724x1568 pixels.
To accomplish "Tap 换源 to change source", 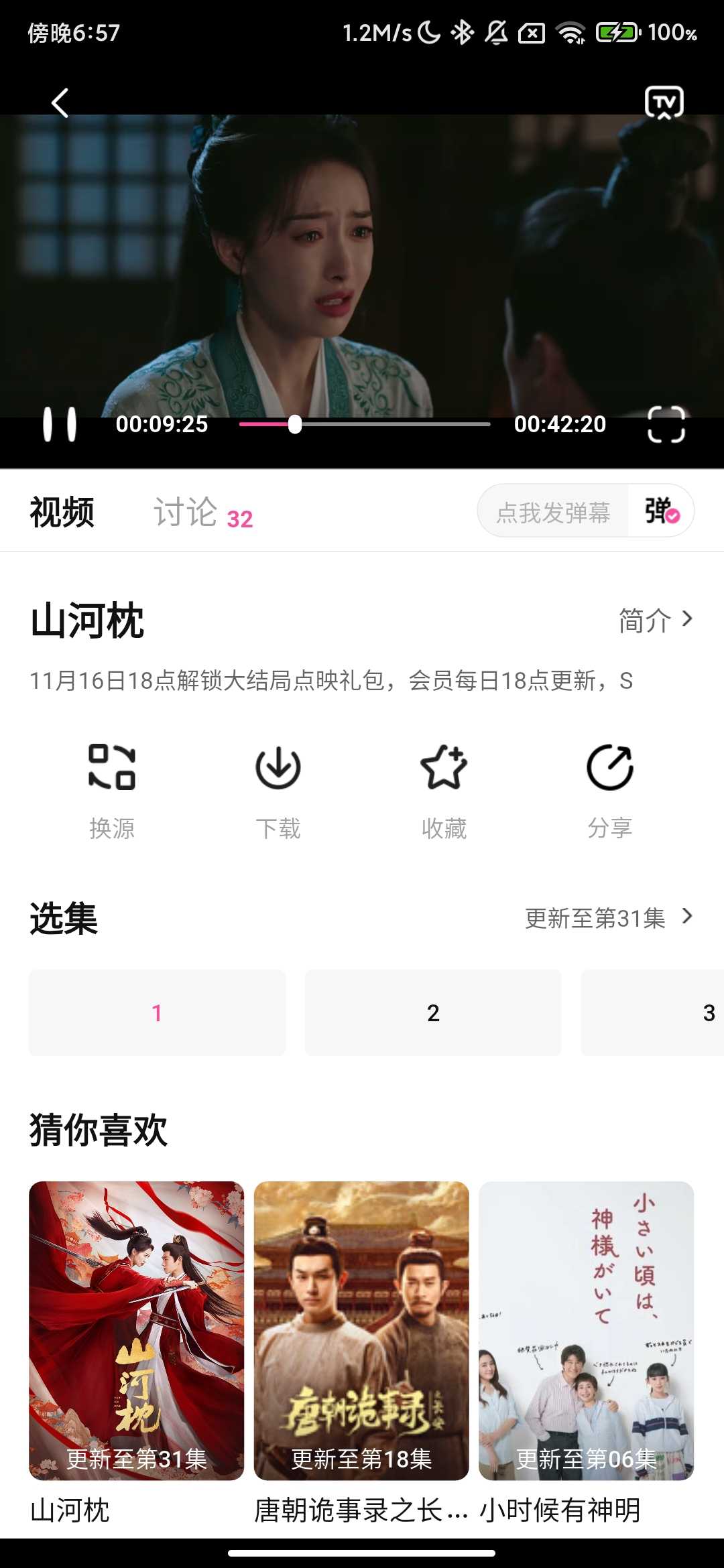I will pos(112,791).
